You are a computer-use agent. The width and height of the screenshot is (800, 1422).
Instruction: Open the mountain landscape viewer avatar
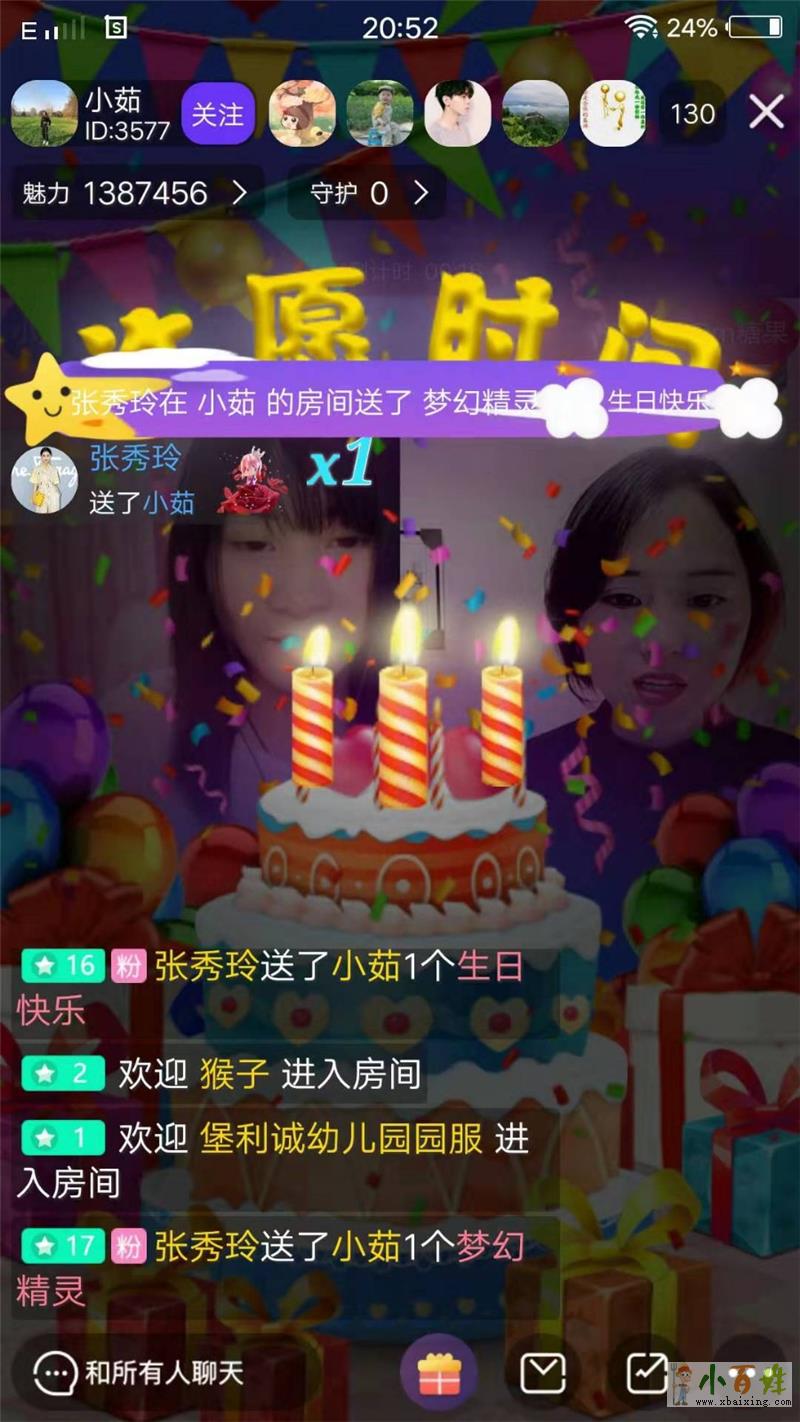[536, 114]
